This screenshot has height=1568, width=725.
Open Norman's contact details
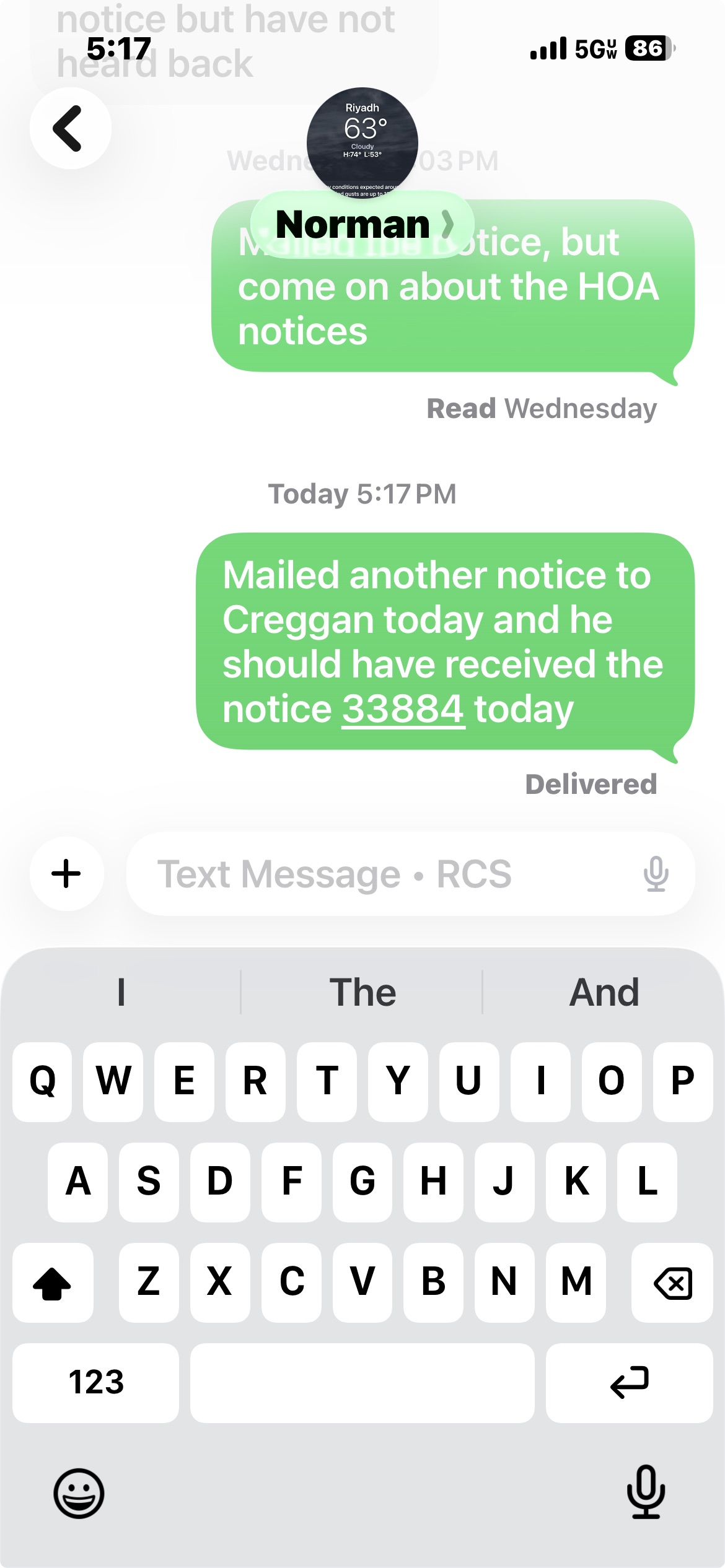362,224
